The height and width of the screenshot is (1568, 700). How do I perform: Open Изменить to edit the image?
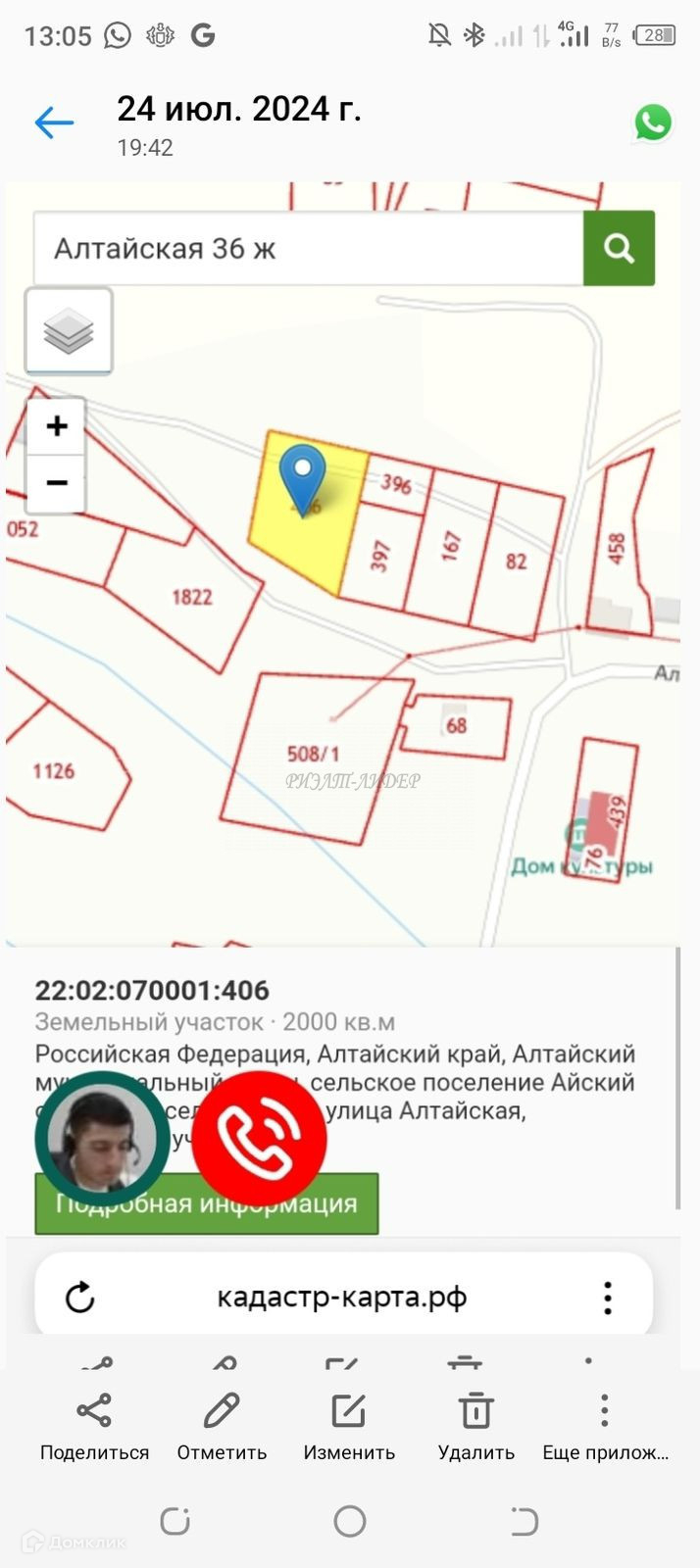point(348,1426)
